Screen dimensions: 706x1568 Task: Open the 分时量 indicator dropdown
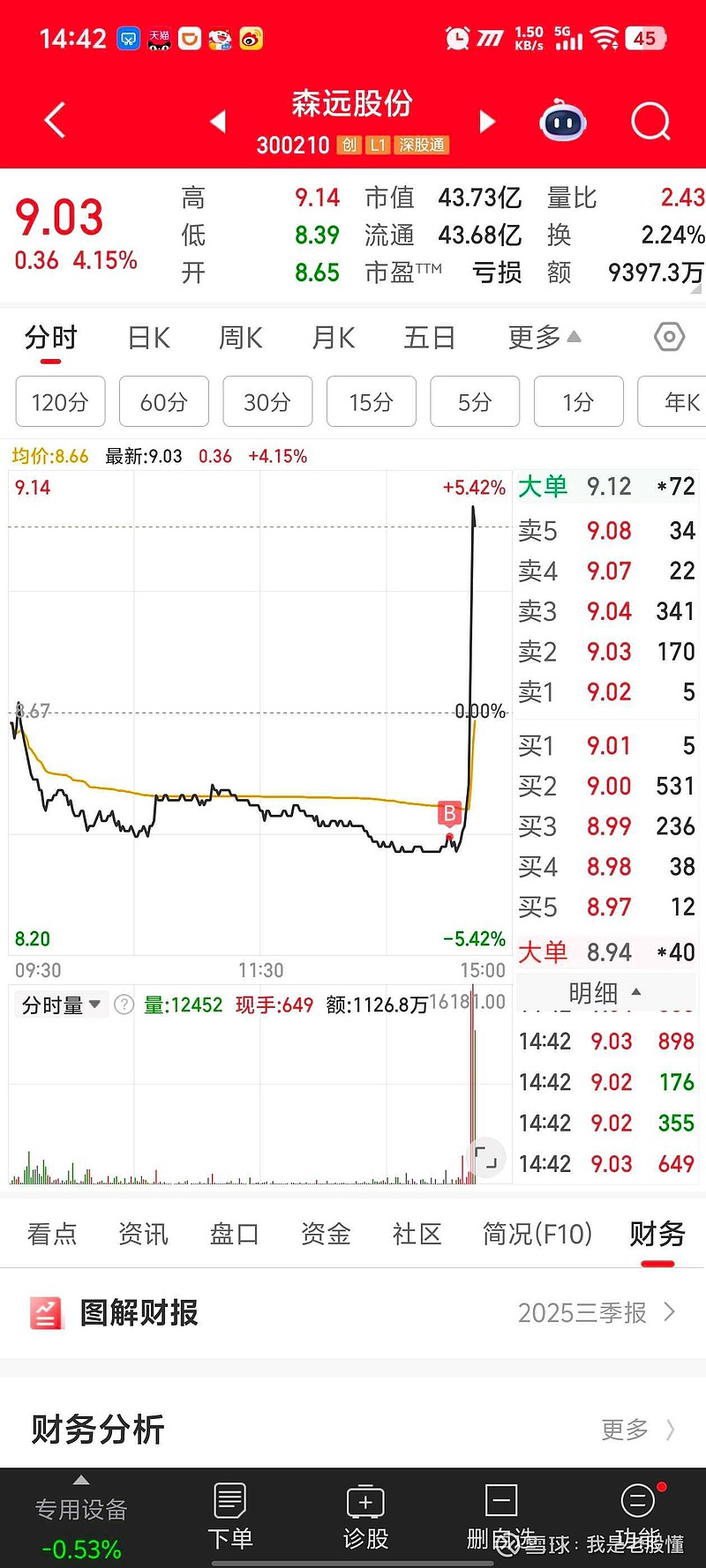click(60, 1004)
